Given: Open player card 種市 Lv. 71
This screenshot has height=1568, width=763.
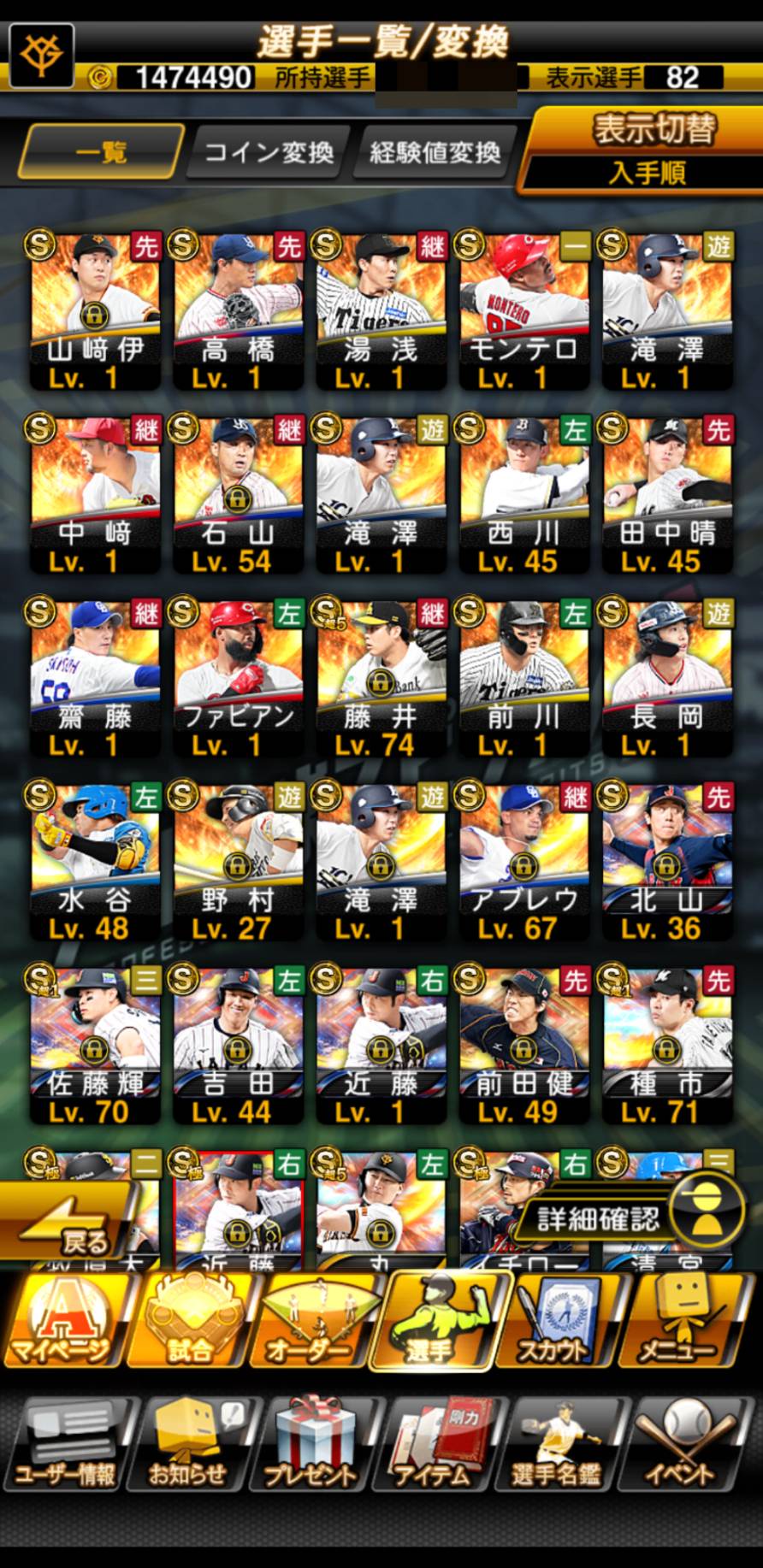Looking at the screenshot, I should click(667, 1045).
